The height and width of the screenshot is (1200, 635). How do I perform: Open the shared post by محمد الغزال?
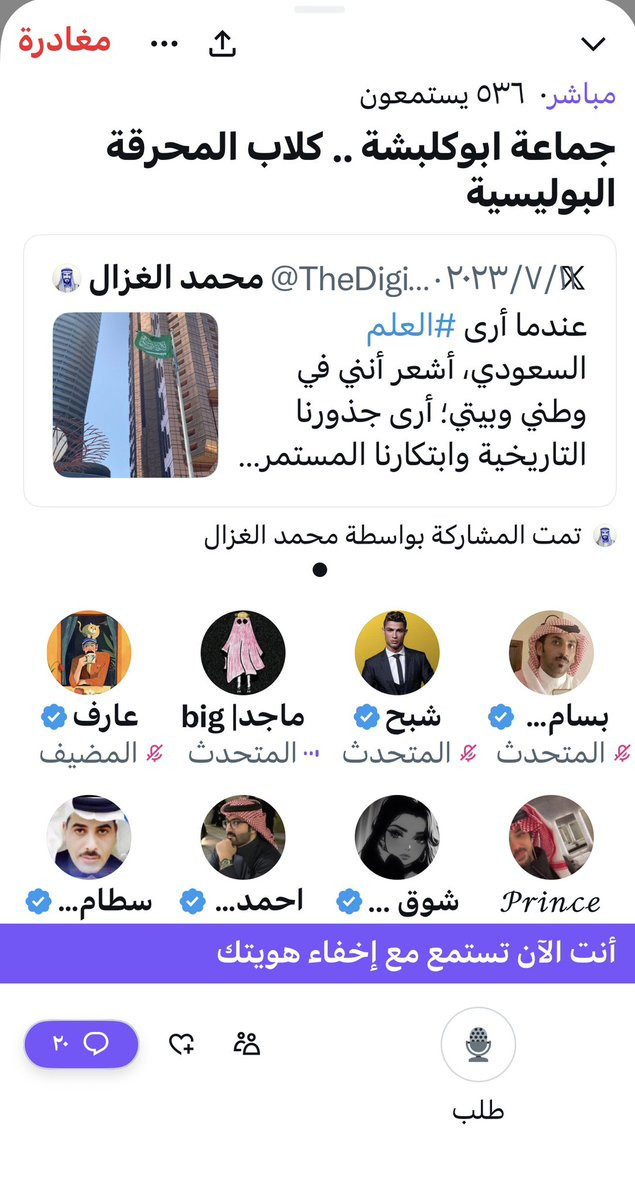(319, 371)
